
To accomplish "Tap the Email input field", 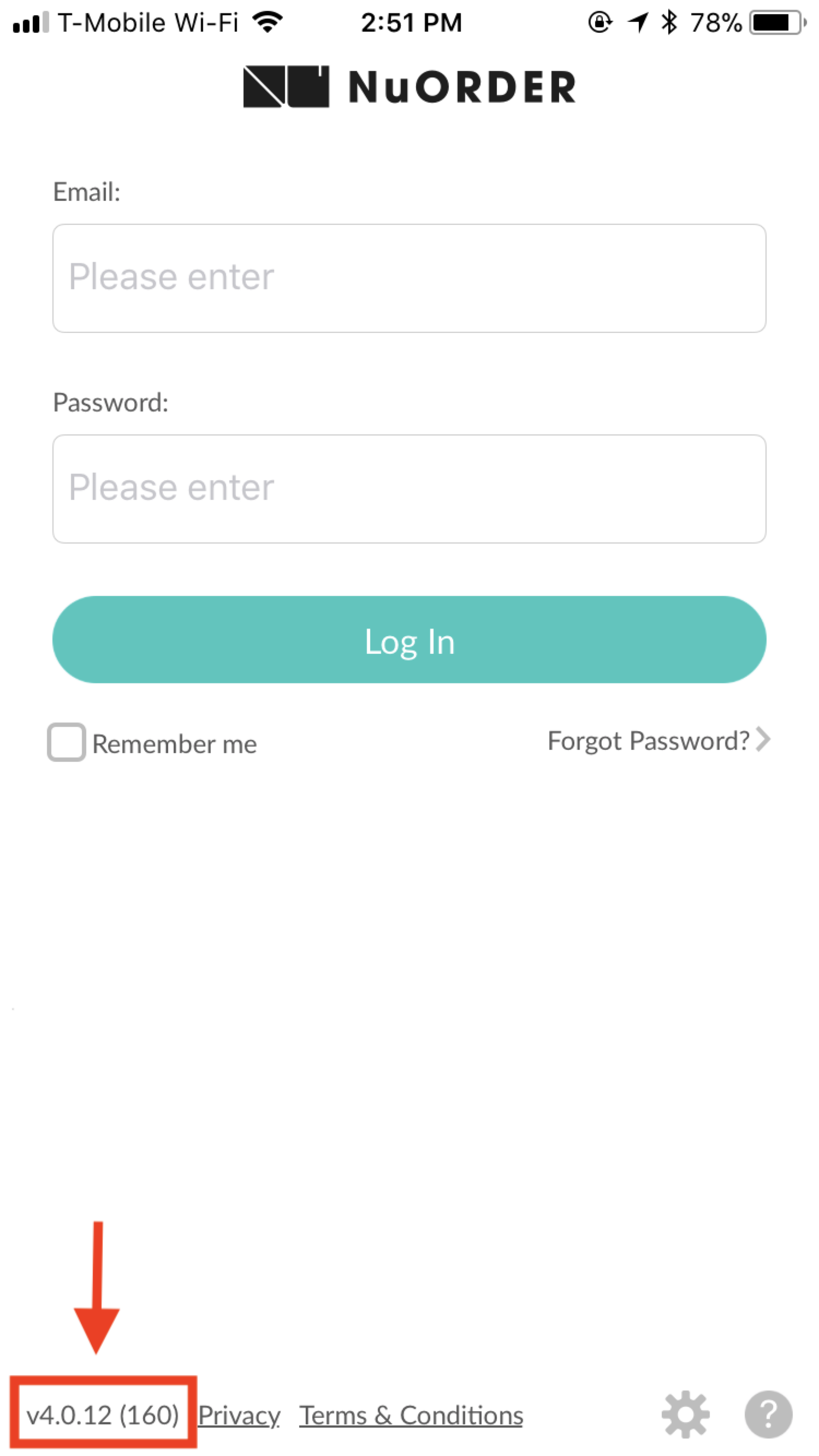I will 409,278.
